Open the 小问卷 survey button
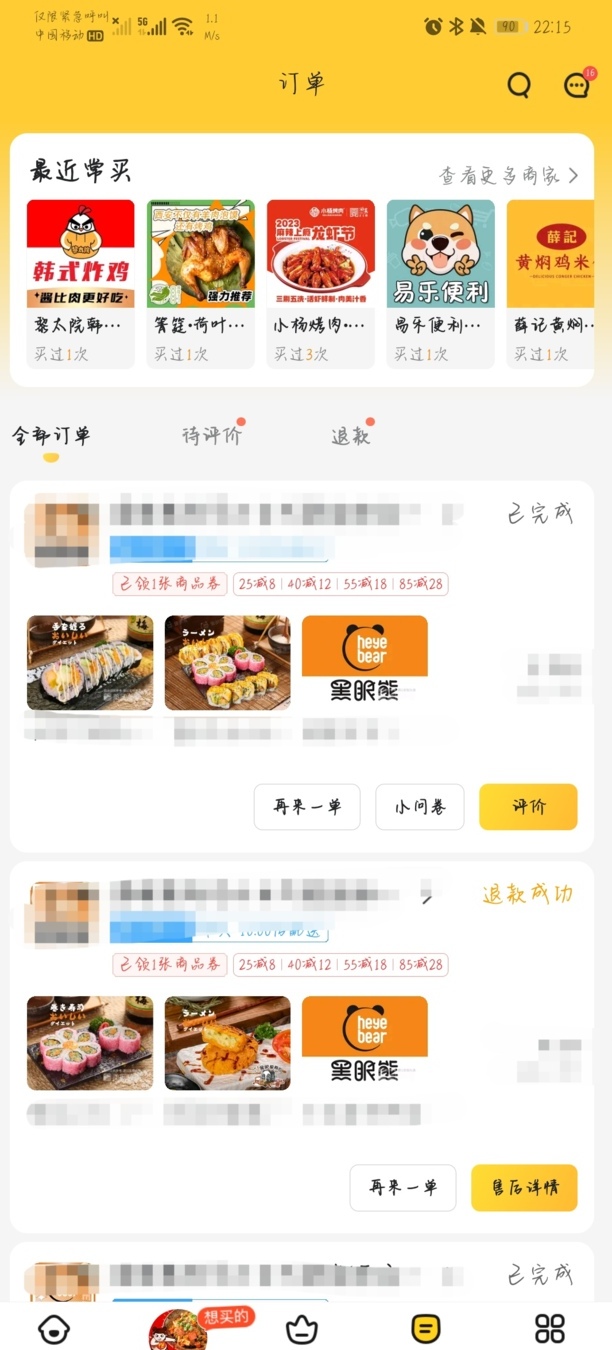 tap(420, 807)
